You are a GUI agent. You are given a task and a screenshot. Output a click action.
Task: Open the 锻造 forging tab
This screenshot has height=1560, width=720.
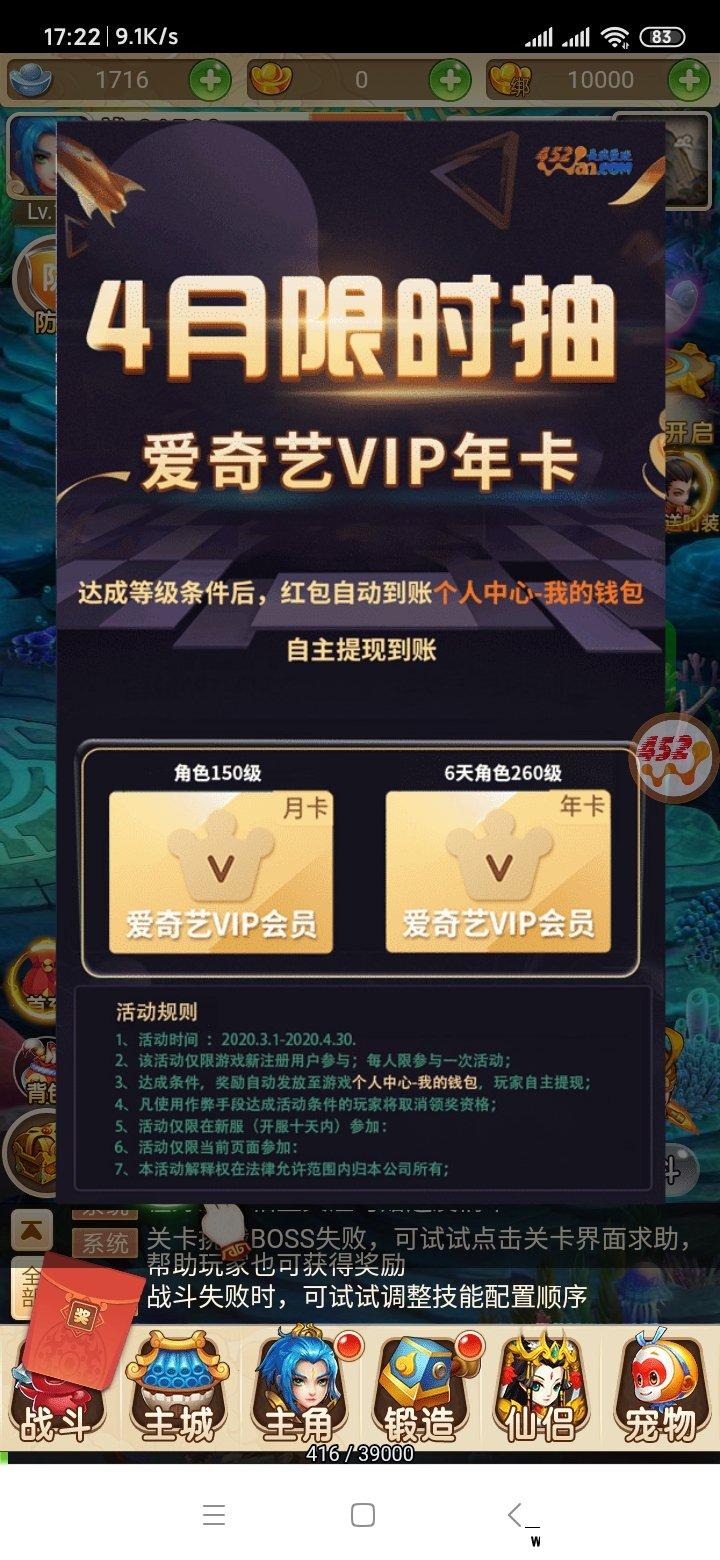click(419, 1392)
